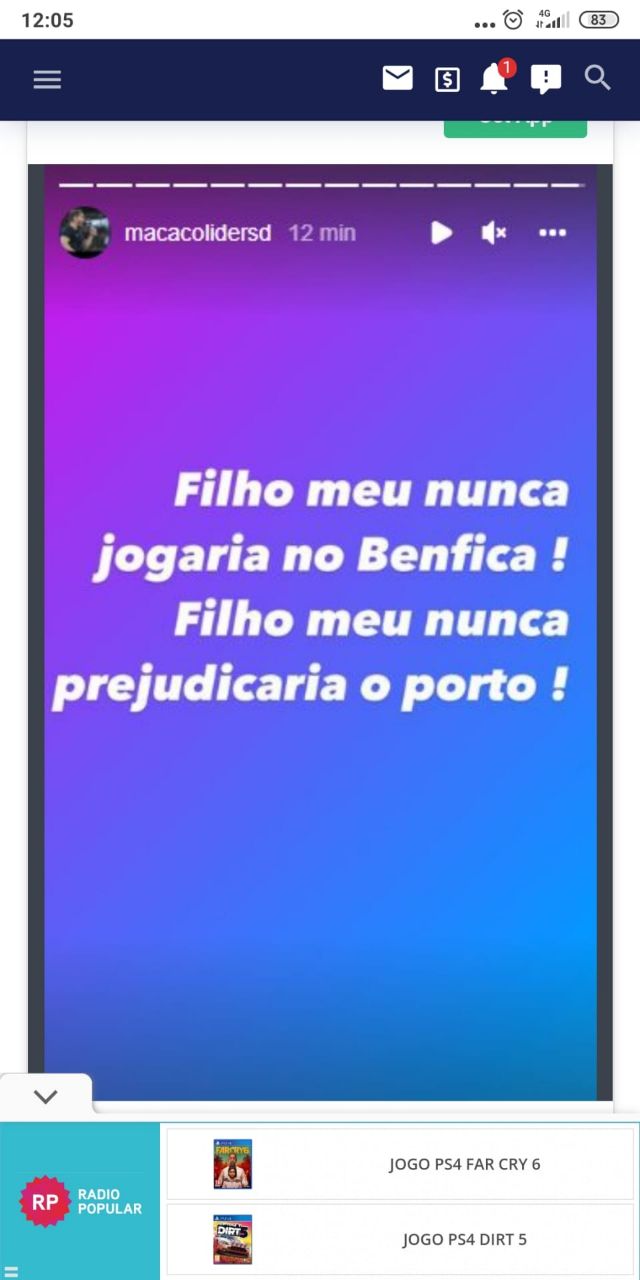Image resolution: width=640 pixels, height=1280 pixels.
Task: Open the JOGO PS4 FAR CRY 6 ad
Action: [400, 1164]
